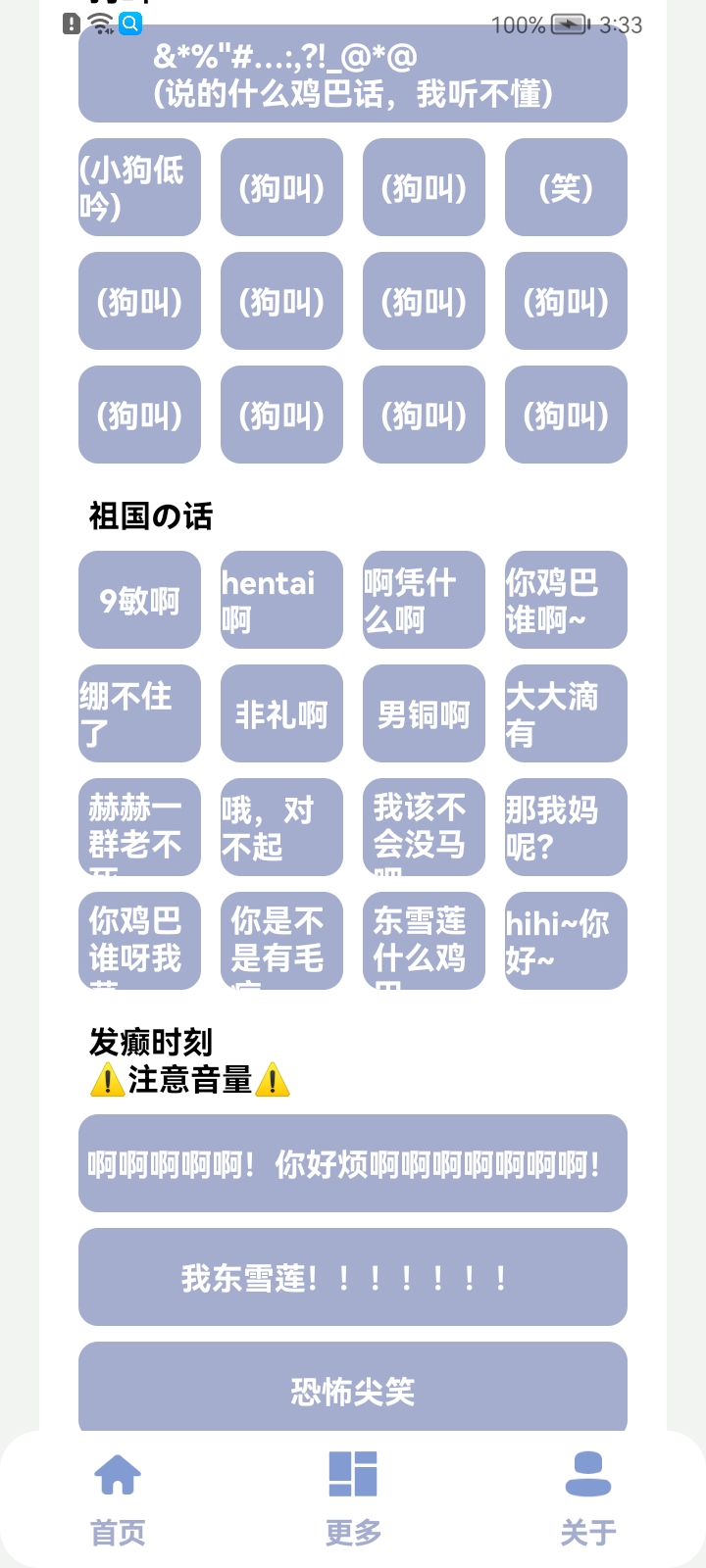Go to the 首页 tab
Screen dimensions: 706x1568
point(118,1499)
